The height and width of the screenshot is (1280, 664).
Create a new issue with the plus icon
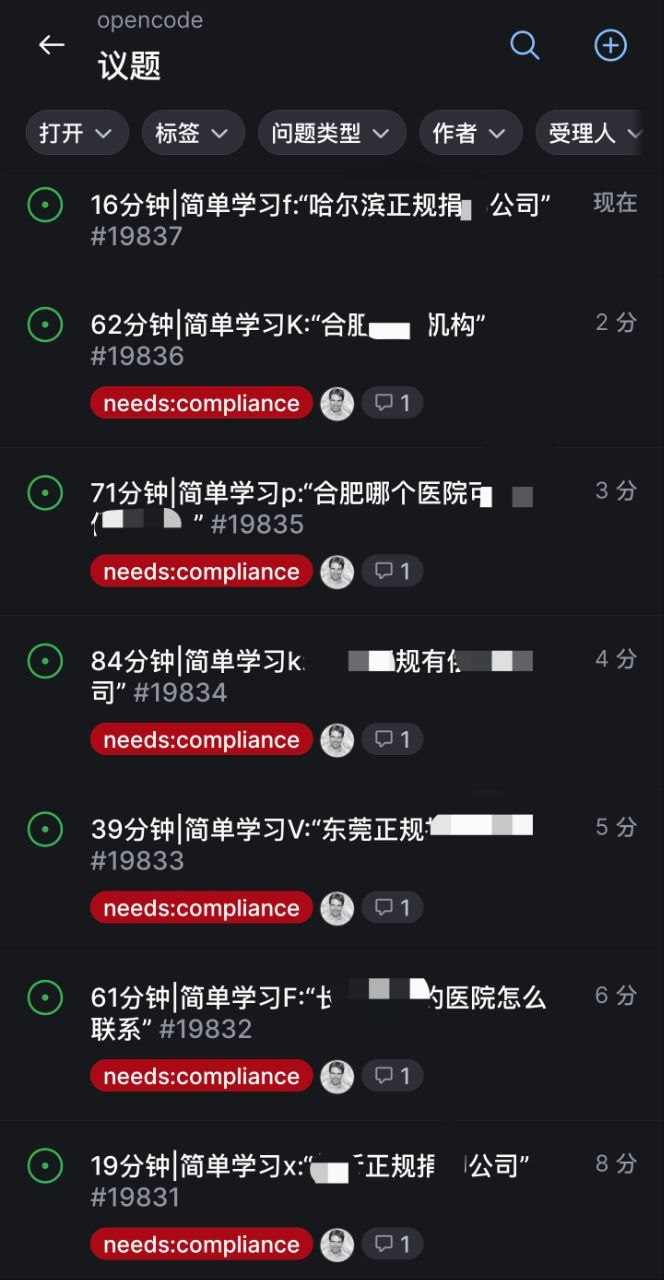pyautogui.click(x=610, y=45)
